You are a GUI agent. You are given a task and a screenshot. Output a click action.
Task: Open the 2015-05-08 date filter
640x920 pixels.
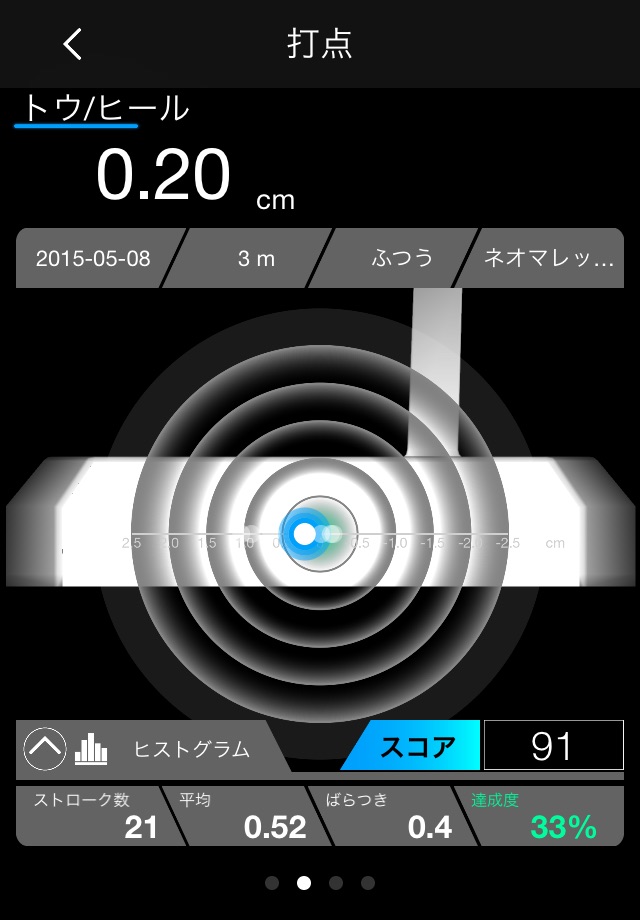click(93, 258)
